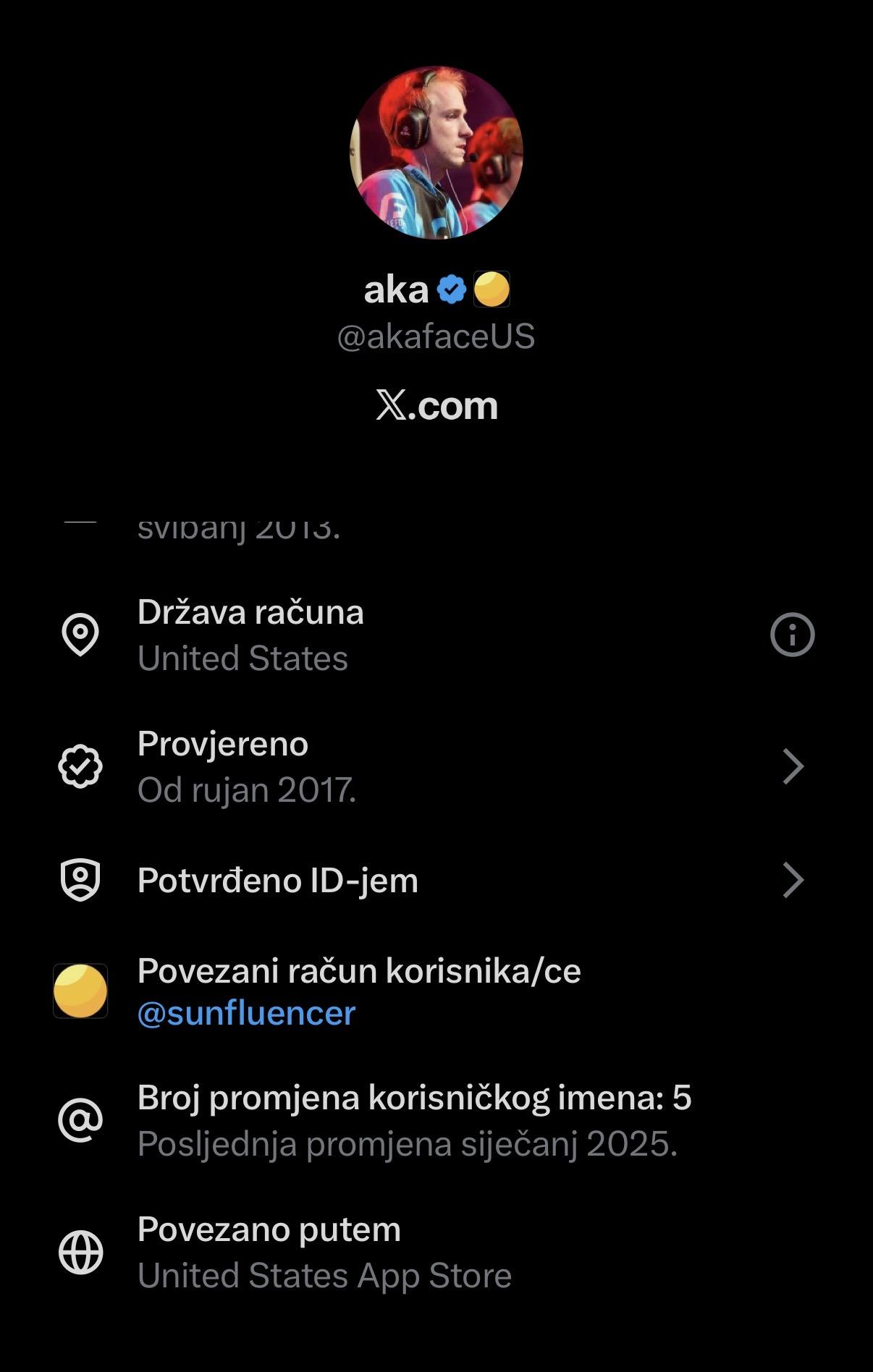
Task: Open the Provjereno verification details row
Action: coord(434,766)
